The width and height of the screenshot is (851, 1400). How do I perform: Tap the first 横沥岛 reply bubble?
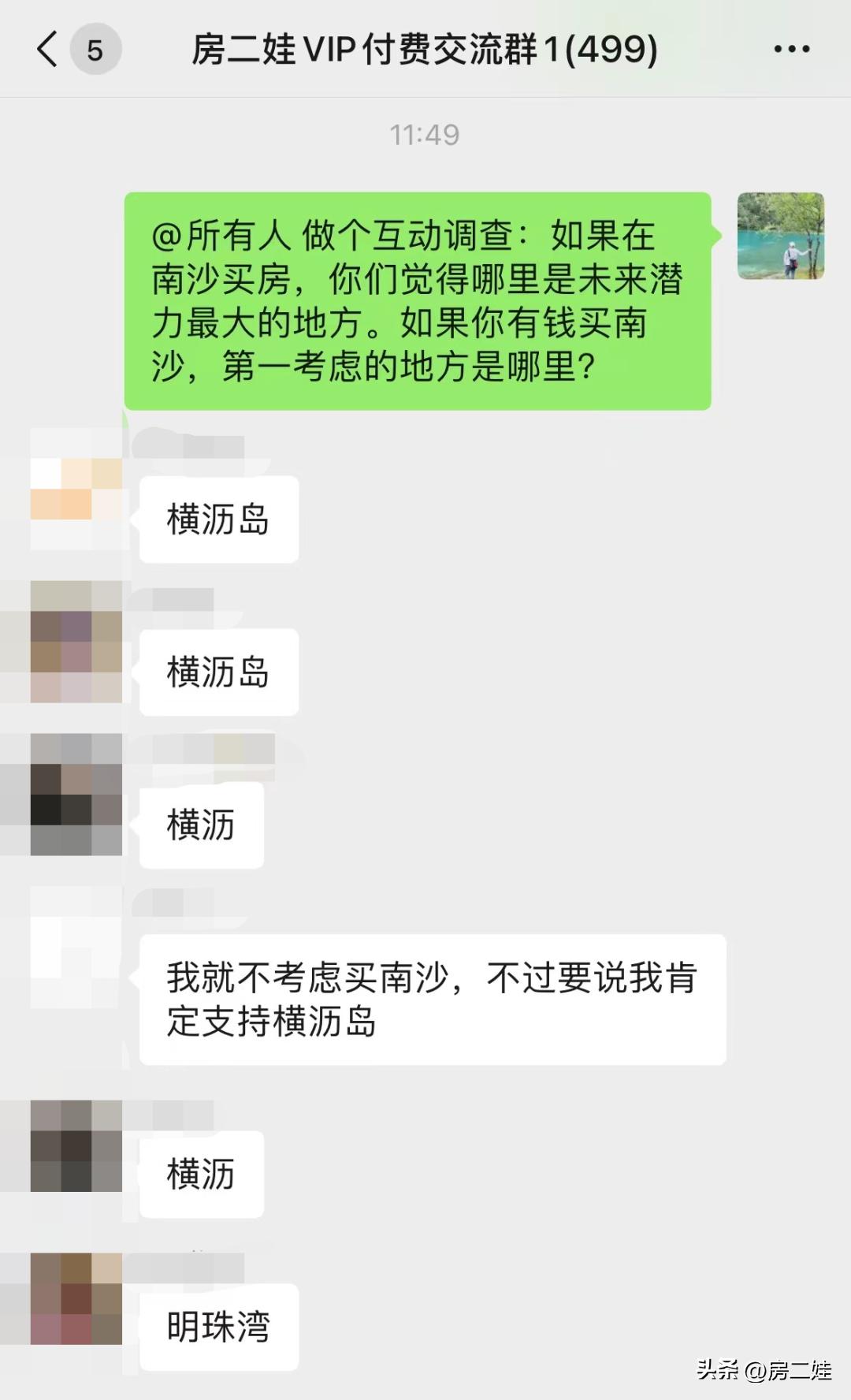218,519
